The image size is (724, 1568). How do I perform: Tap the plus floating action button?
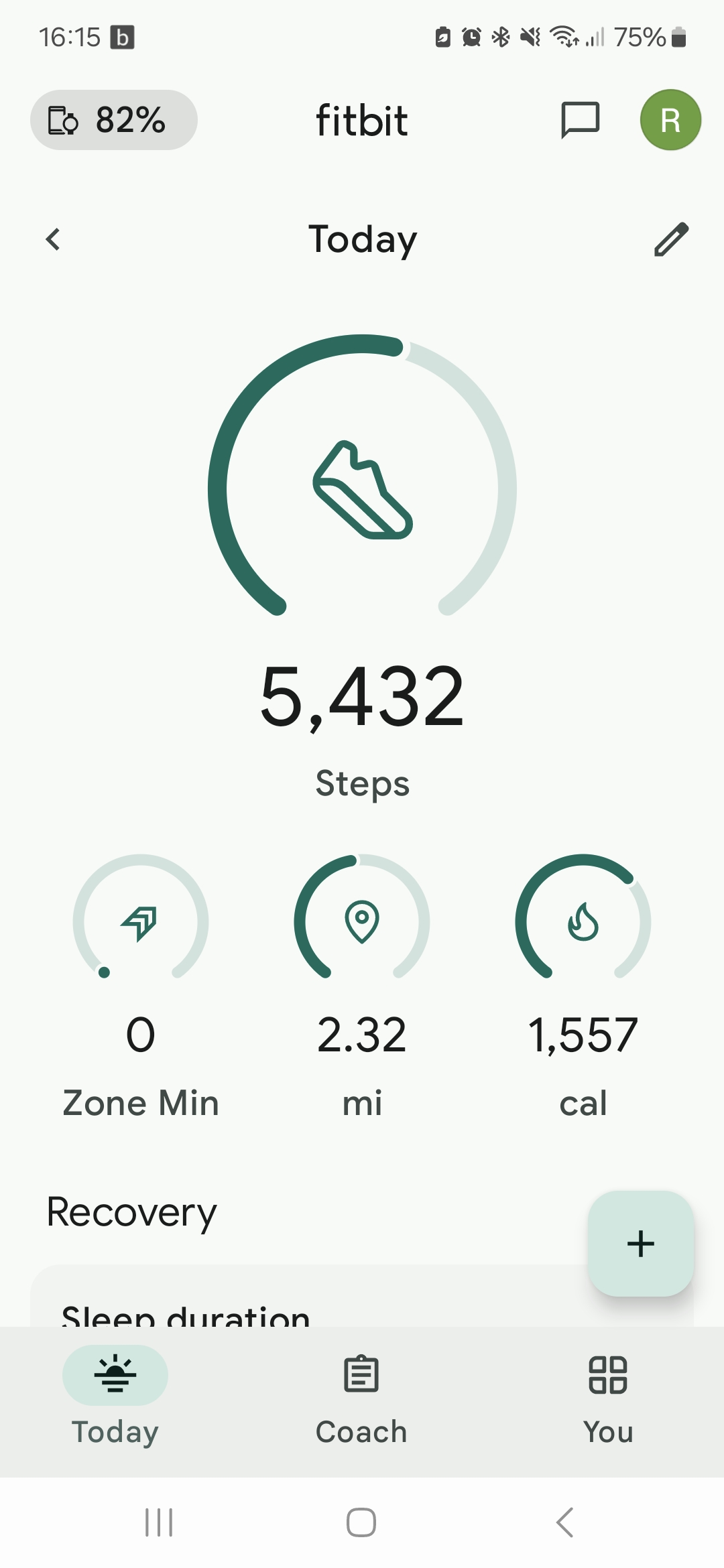click(x=641, y=1244)
